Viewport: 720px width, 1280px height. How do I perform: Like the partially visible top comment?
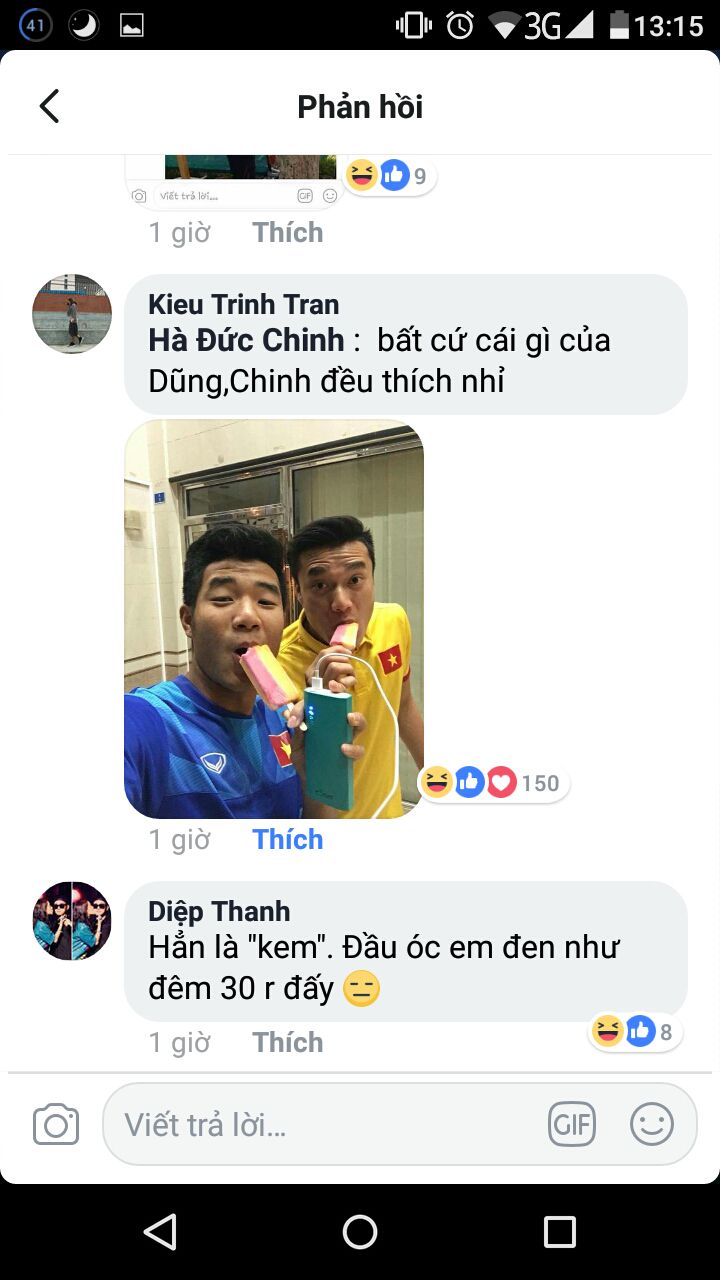[x=287, y=232]
